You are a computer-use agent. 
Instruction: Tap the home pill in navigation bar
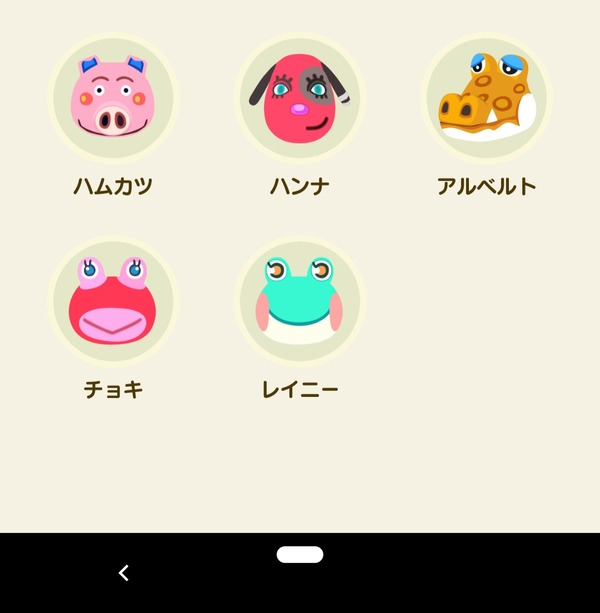300,555
